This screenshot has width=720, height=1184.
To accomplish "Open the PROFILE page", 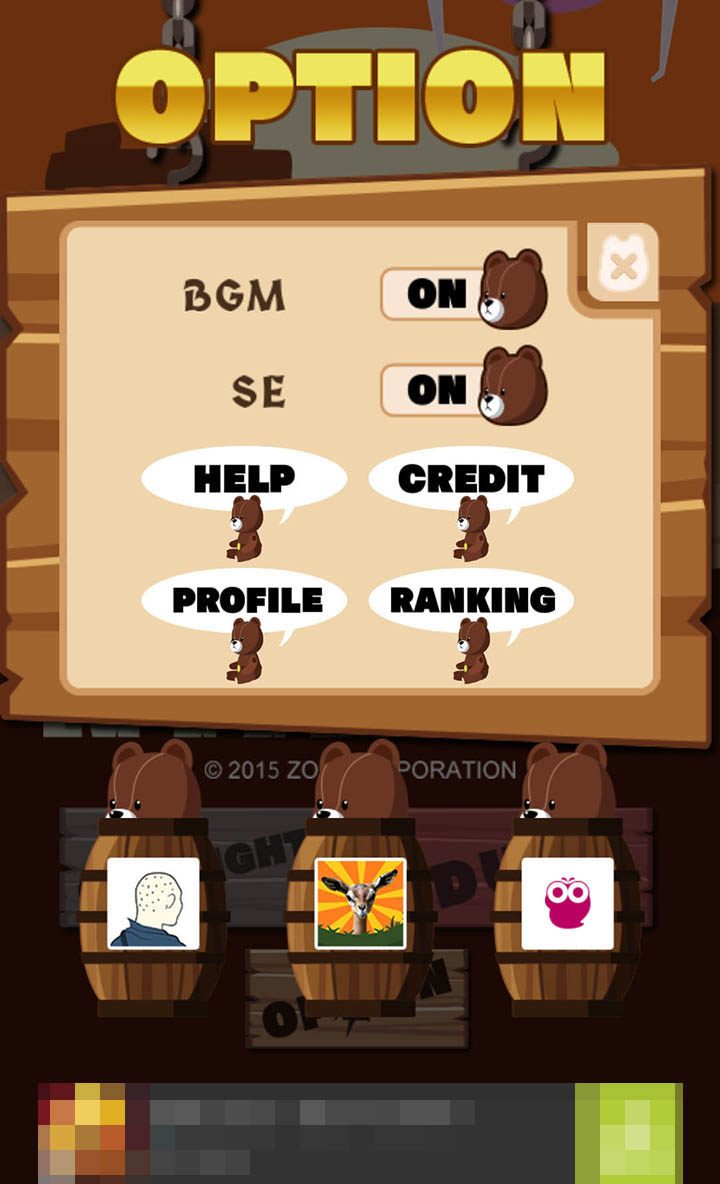I will 244,600.
